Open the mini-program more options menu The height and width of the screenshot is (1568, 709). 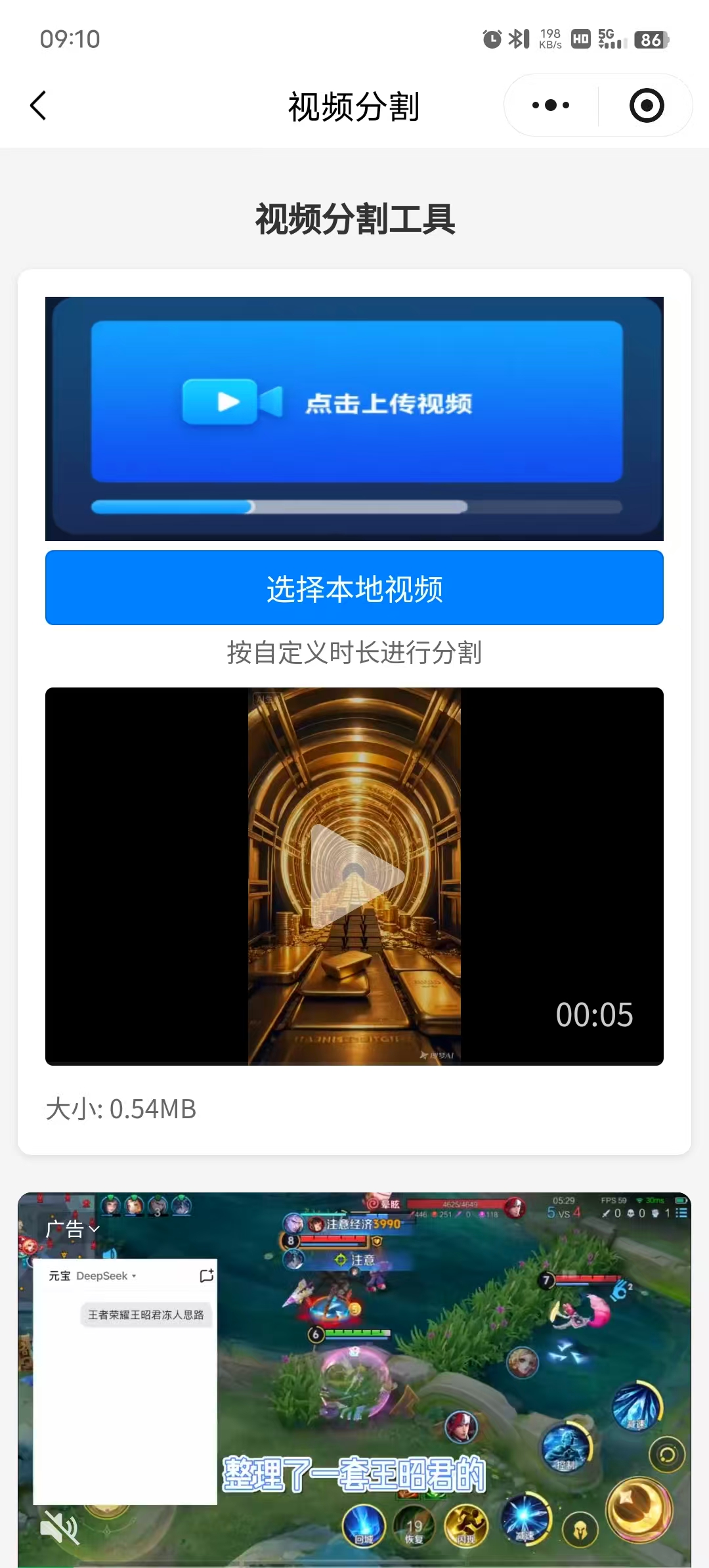[x=549, y=104]
